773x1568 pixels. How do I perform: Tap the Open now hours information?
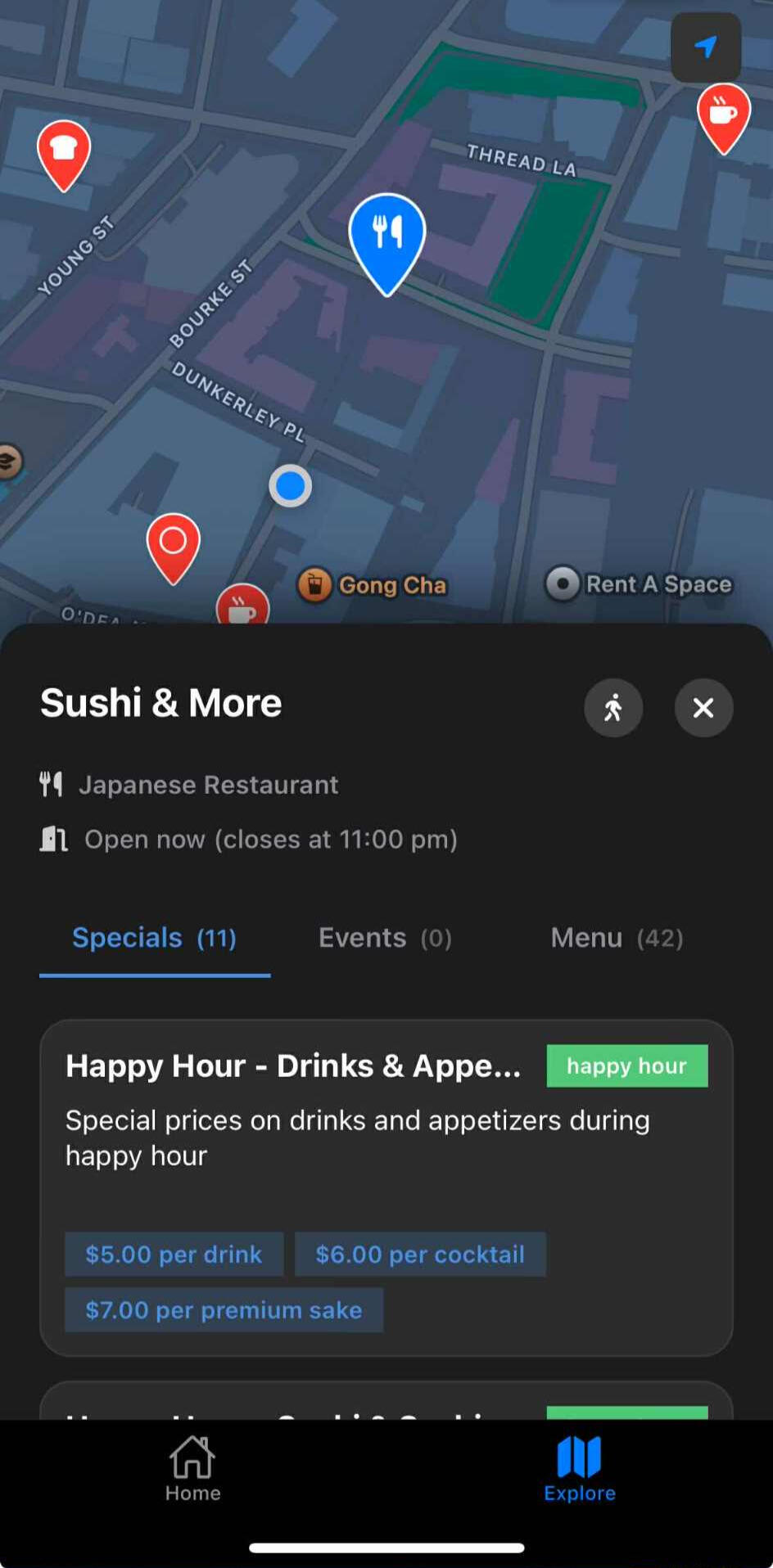click(x=269, y=839)
